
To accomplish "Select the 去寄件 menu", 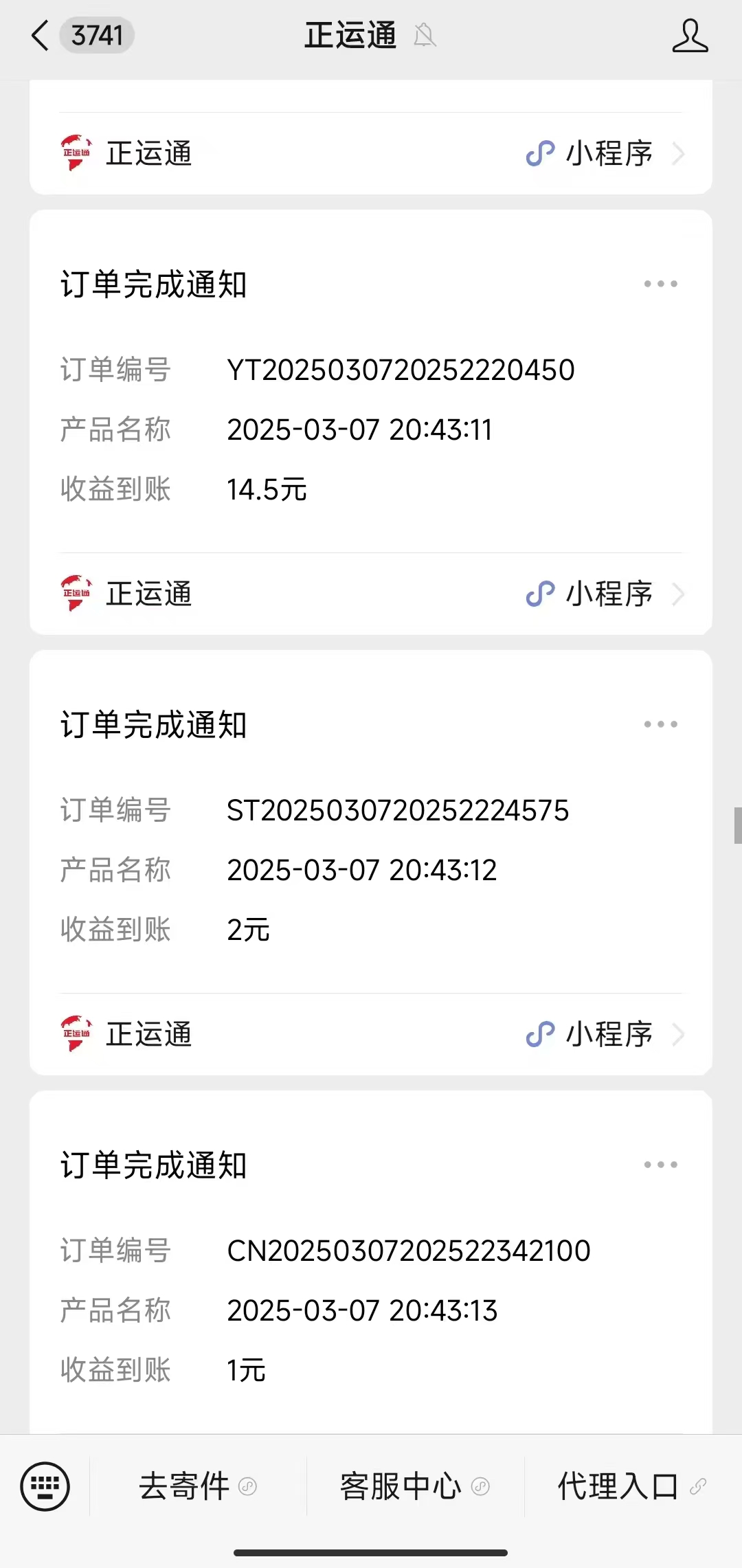I will (198, 1487).
